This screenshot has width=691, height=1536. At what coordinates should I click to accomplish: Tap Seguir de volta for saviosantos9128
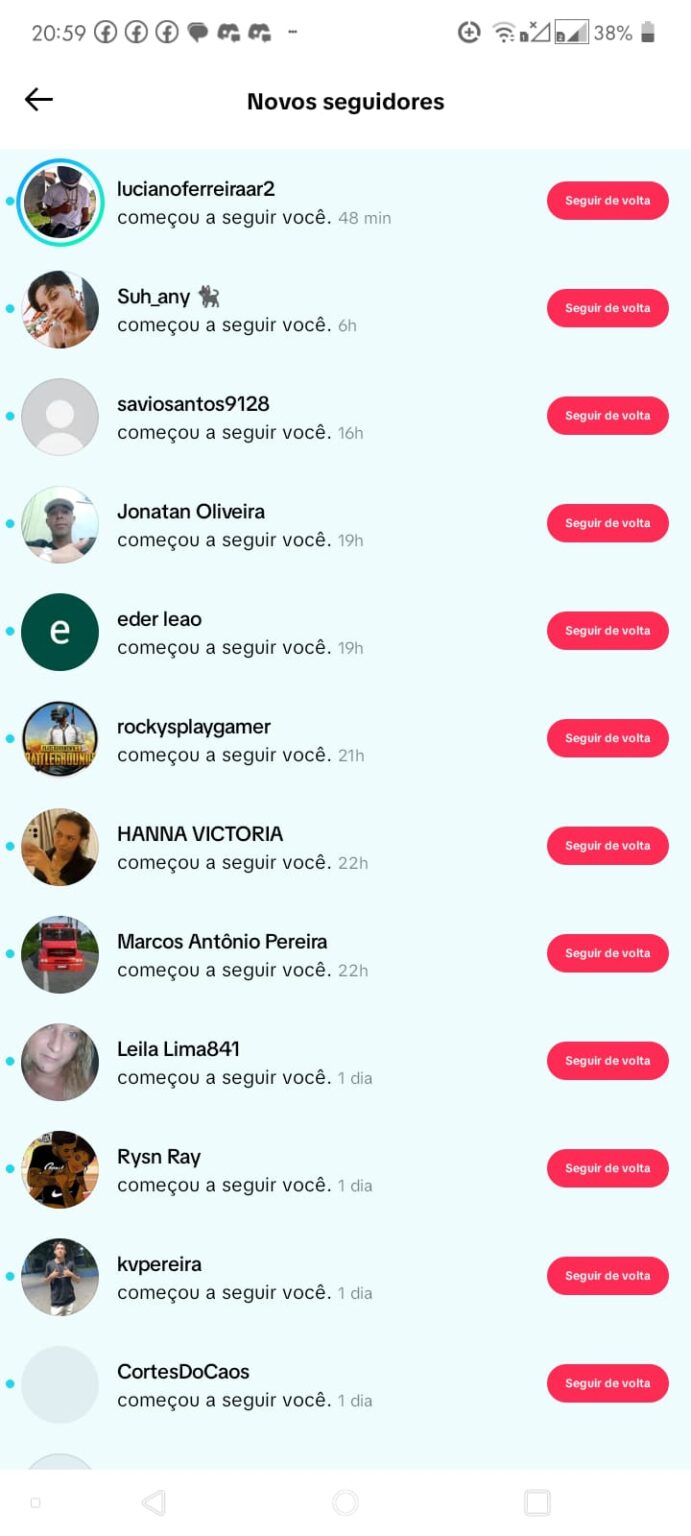pos(607,416)
